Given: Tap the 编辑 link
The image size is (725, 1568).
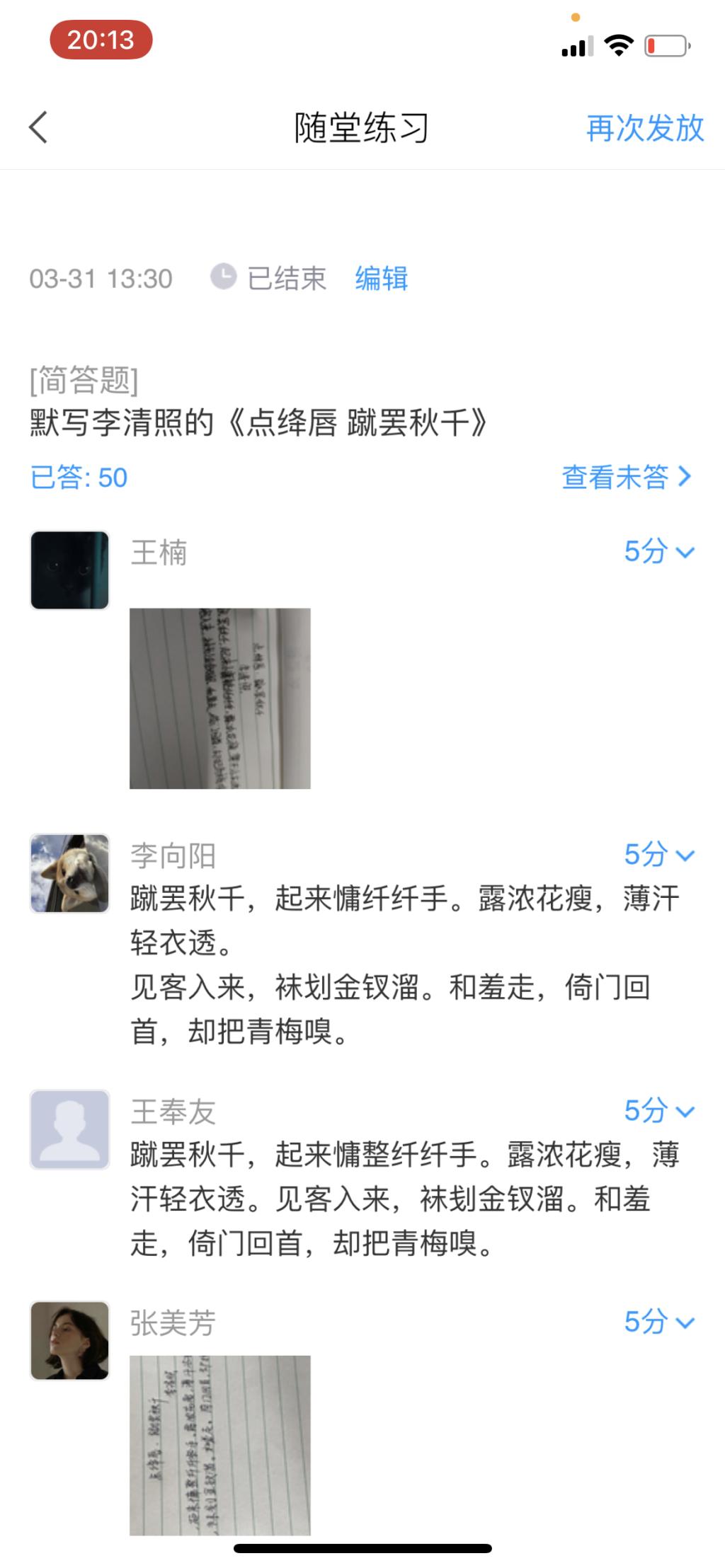Looking at the screenshot, I should 382,278.
